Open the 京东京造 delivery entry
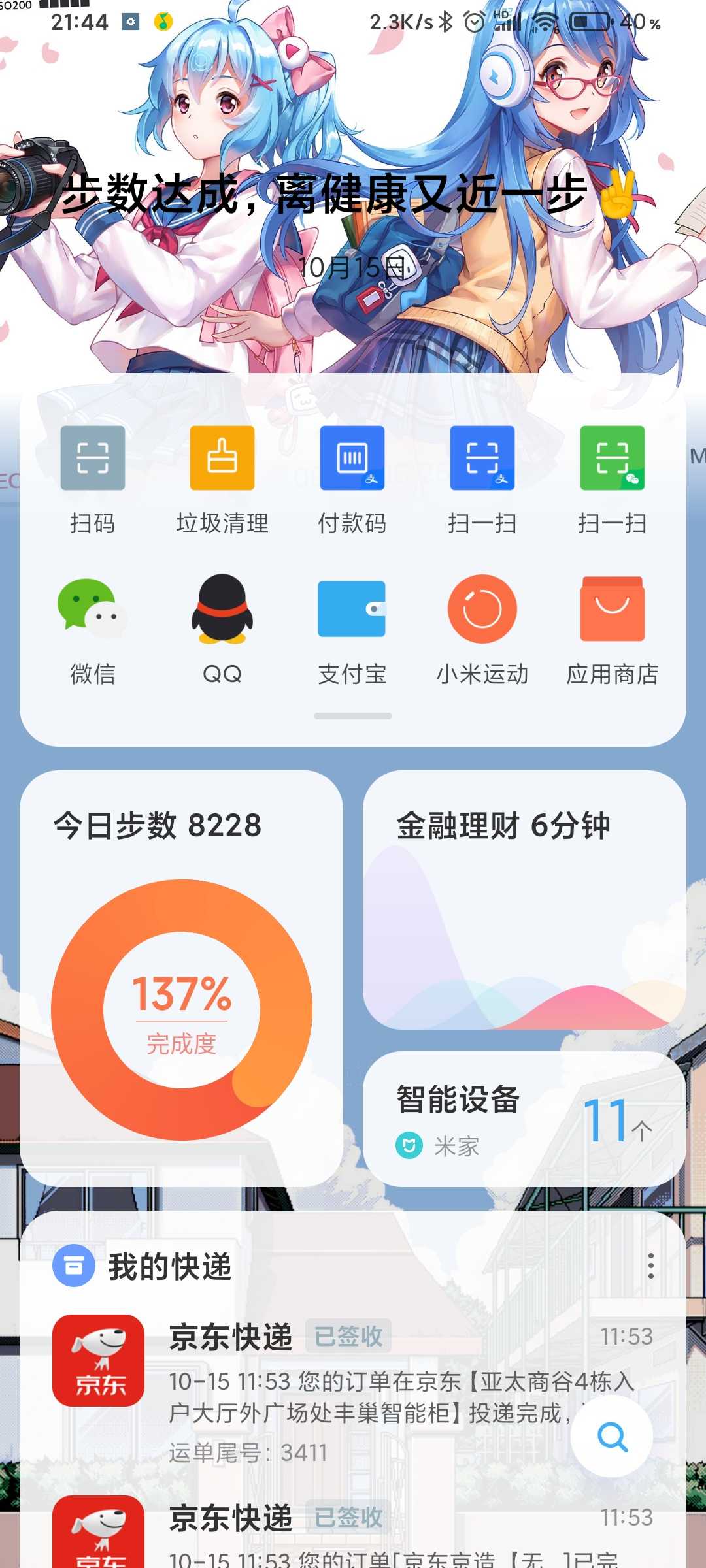 [366, 1535]
